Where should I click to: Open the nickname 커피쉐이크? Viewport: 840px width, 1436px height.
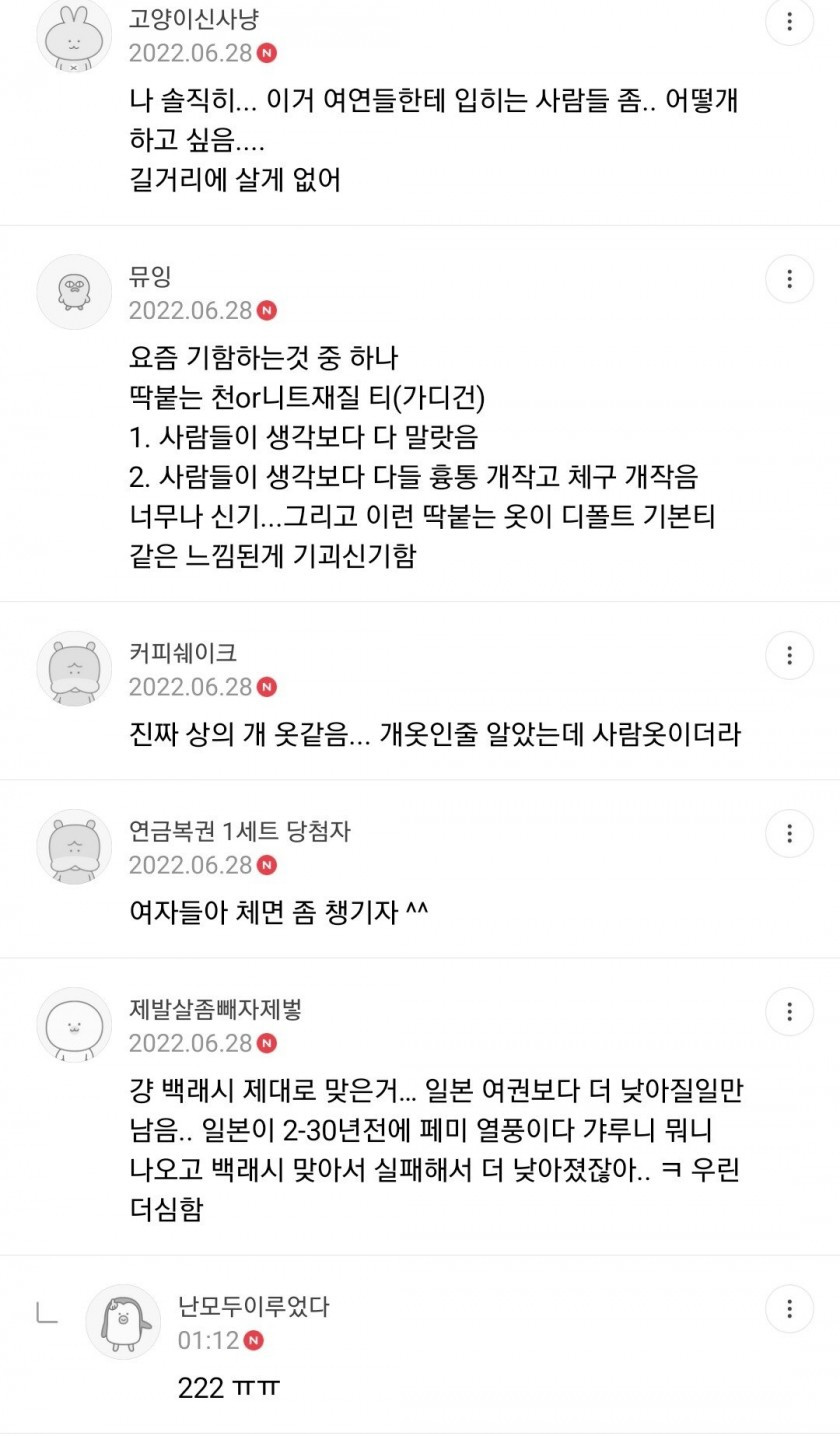pos(183,654)
